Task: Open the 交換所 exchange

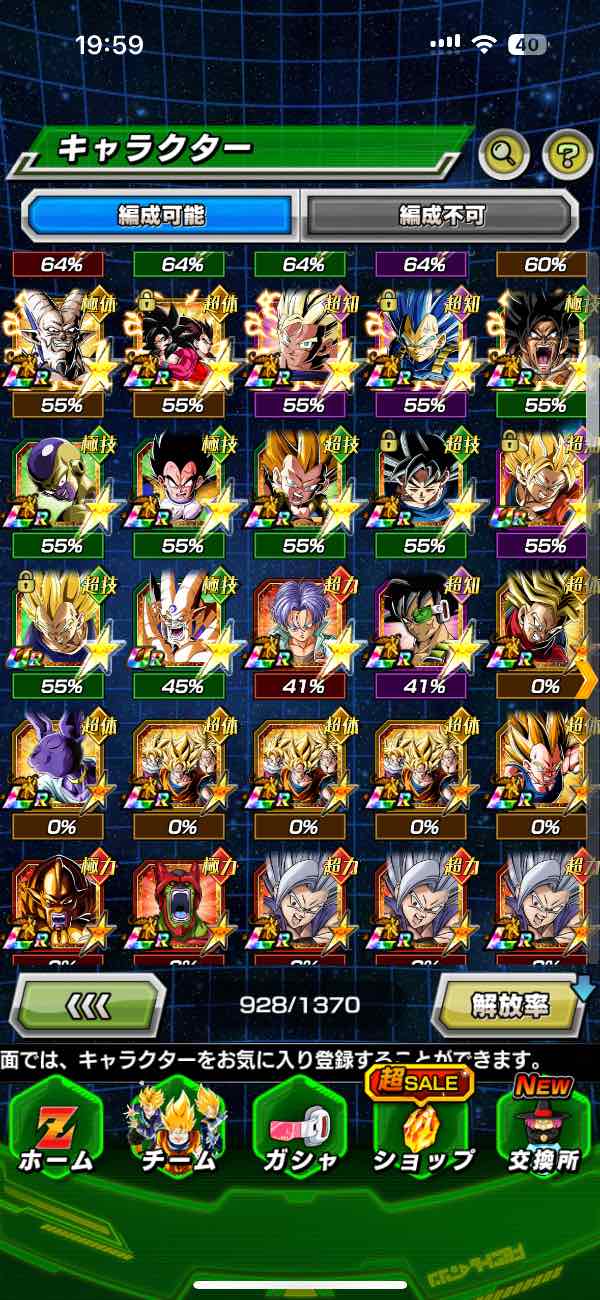Action: pyautogui.click(x=543, y=1130)
